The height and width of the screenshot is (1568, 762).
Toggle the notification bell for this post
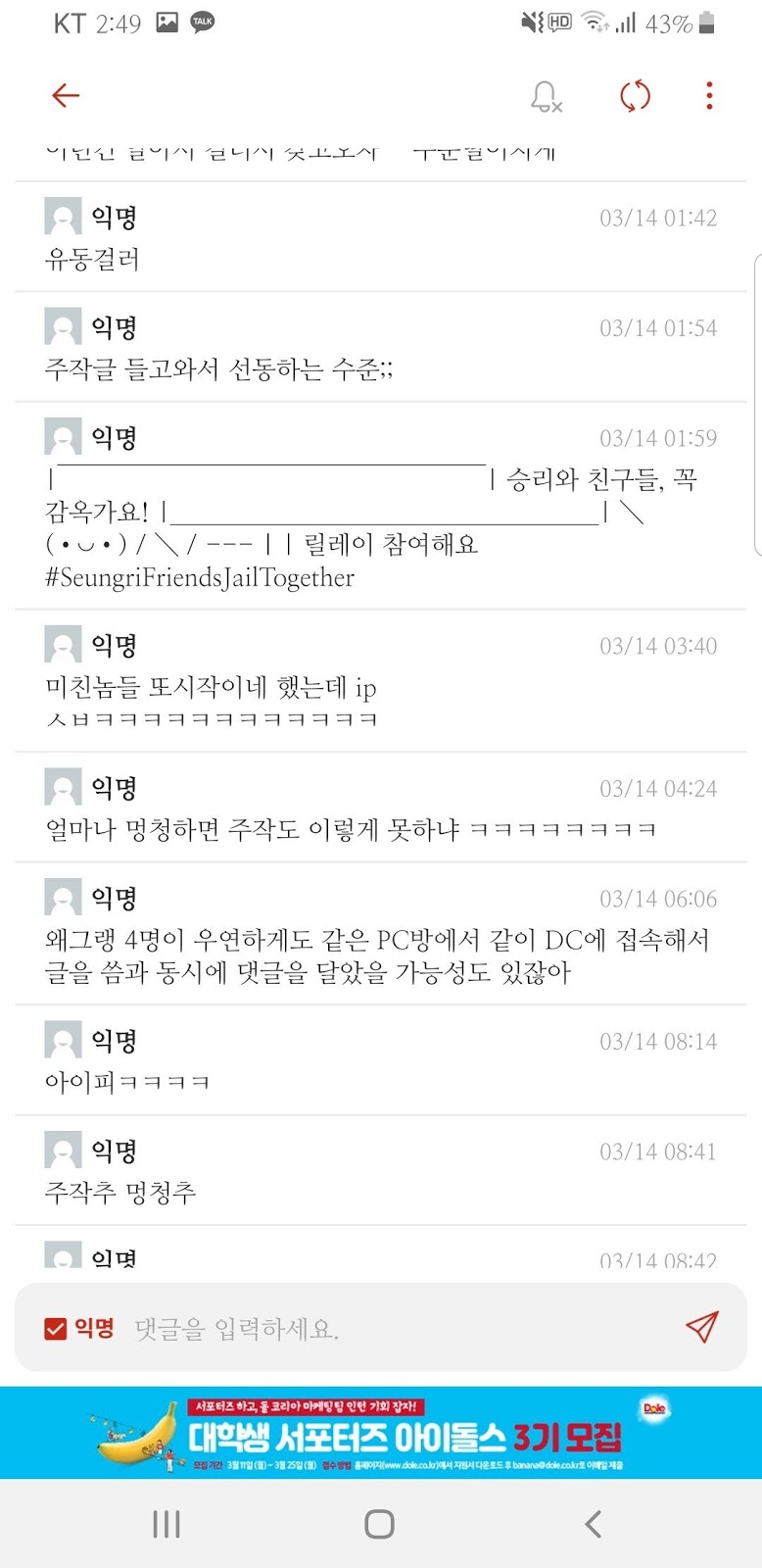pyautogui.click(x=546, y=96)
